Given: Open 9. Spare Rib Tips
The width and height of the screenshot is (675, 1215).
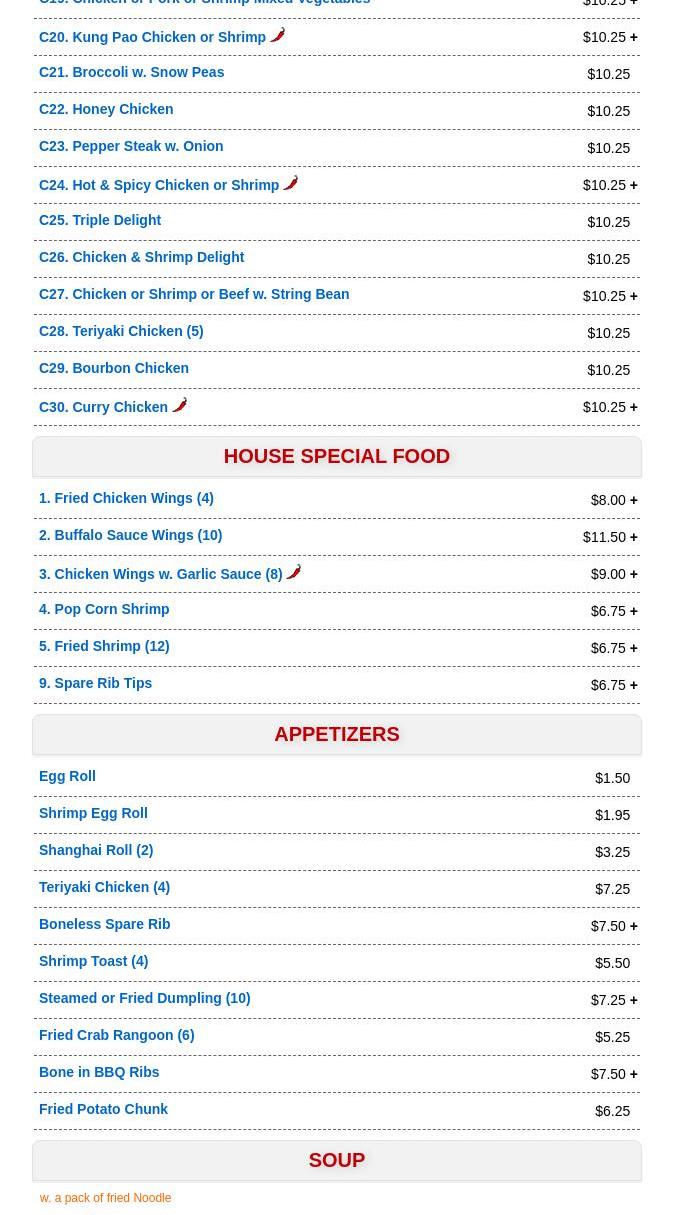Looking at the screenshot, I should tap(95, 684).
